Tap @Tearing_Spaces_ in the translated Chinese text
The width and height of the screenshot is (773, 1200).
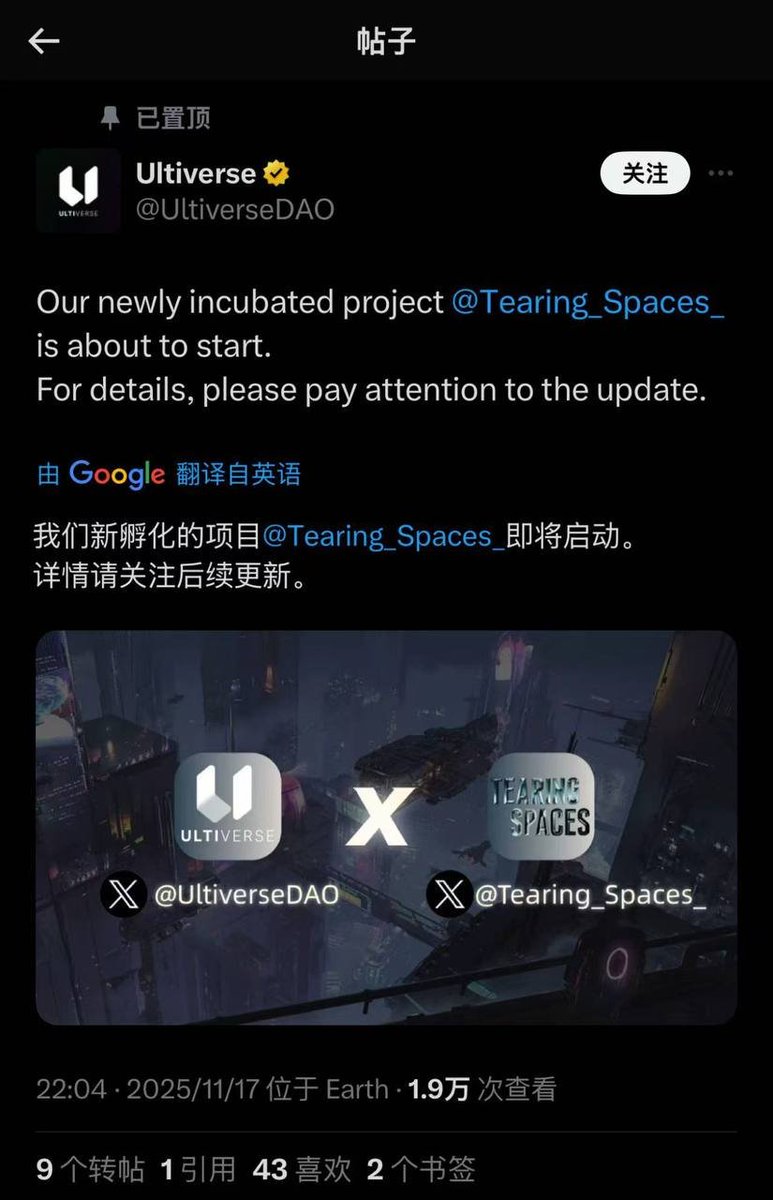383,535
